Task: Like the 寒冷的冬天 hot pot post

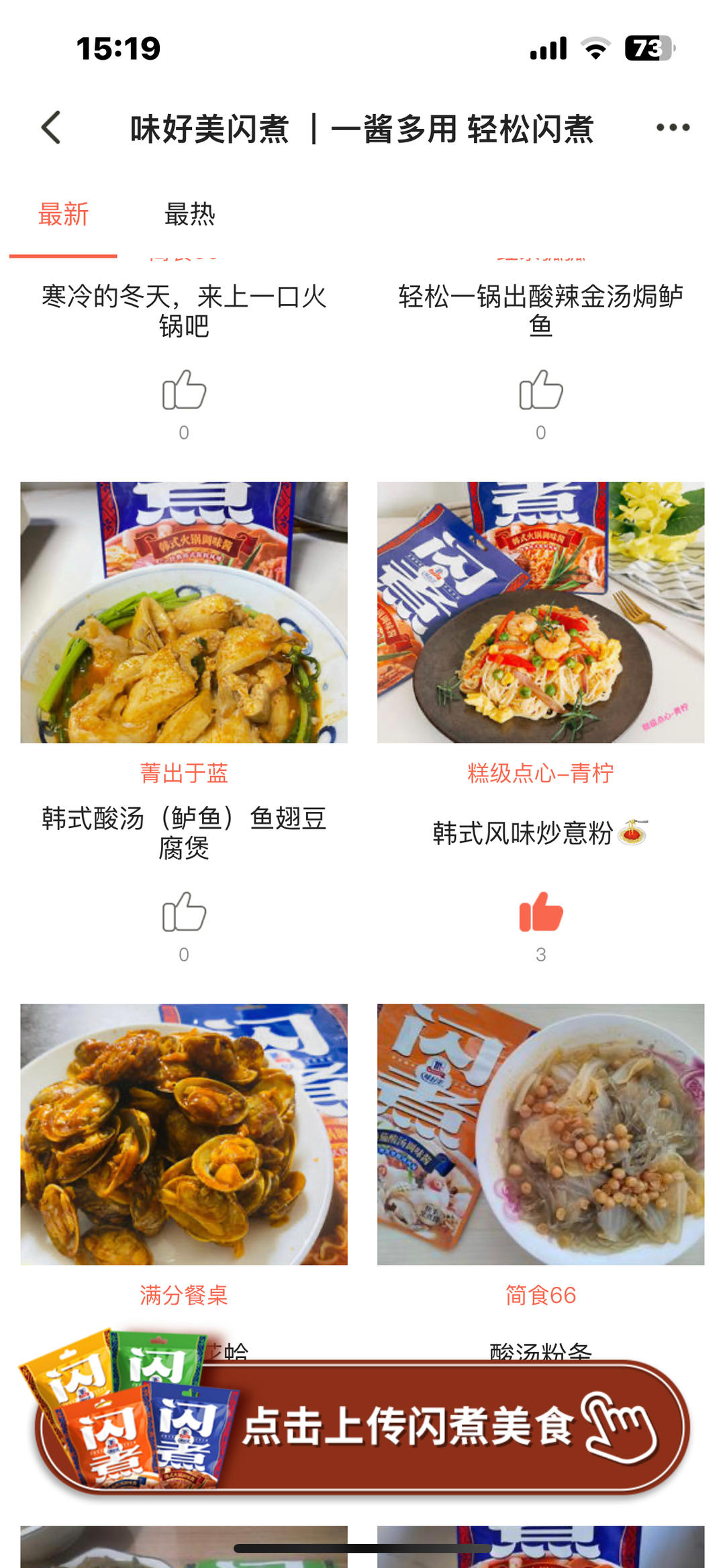Action: pyautogui.click(x=184, y=390)
